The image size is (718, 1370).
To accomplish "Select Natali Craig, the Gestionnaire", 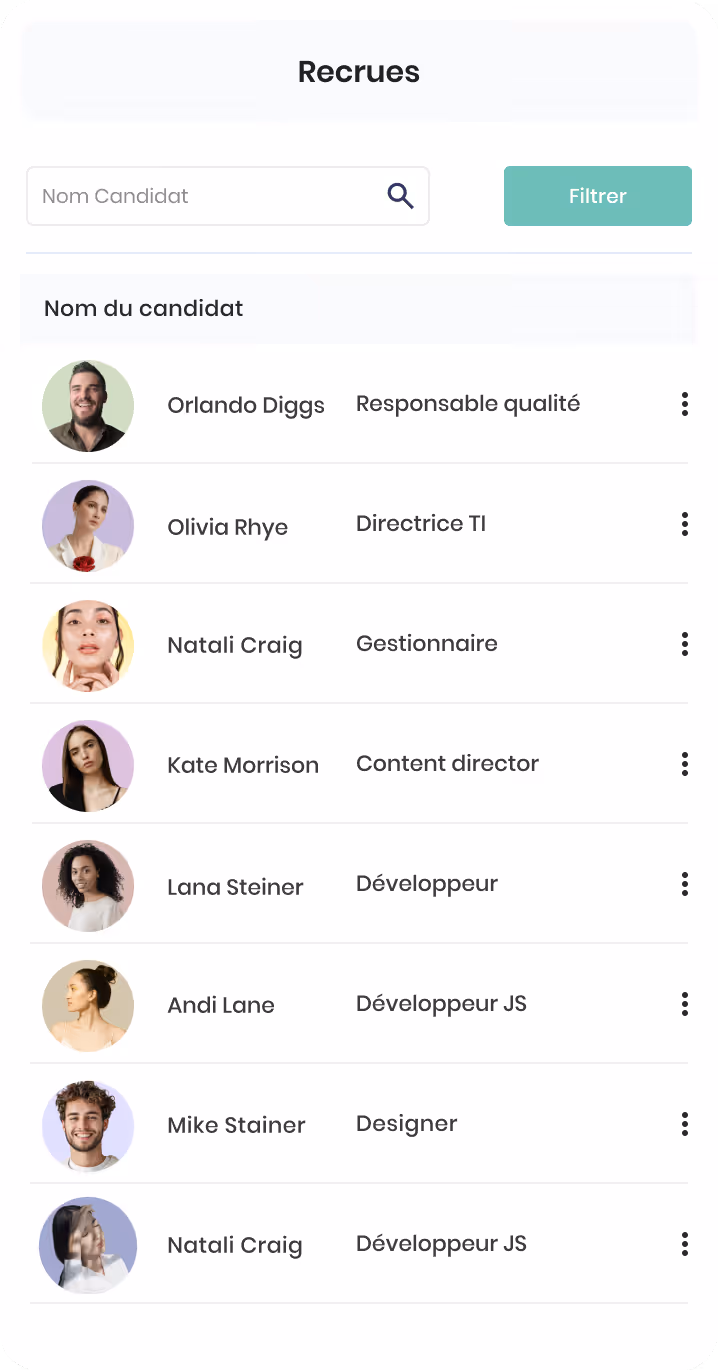I will pos(359,645).
